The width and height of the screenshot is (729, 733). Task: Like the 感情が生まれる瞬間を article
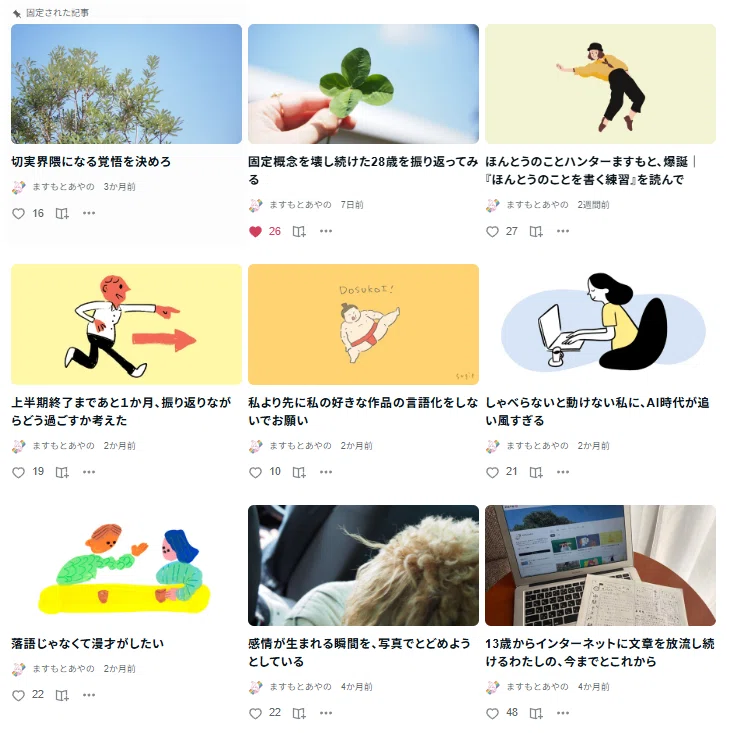[255, 713]
